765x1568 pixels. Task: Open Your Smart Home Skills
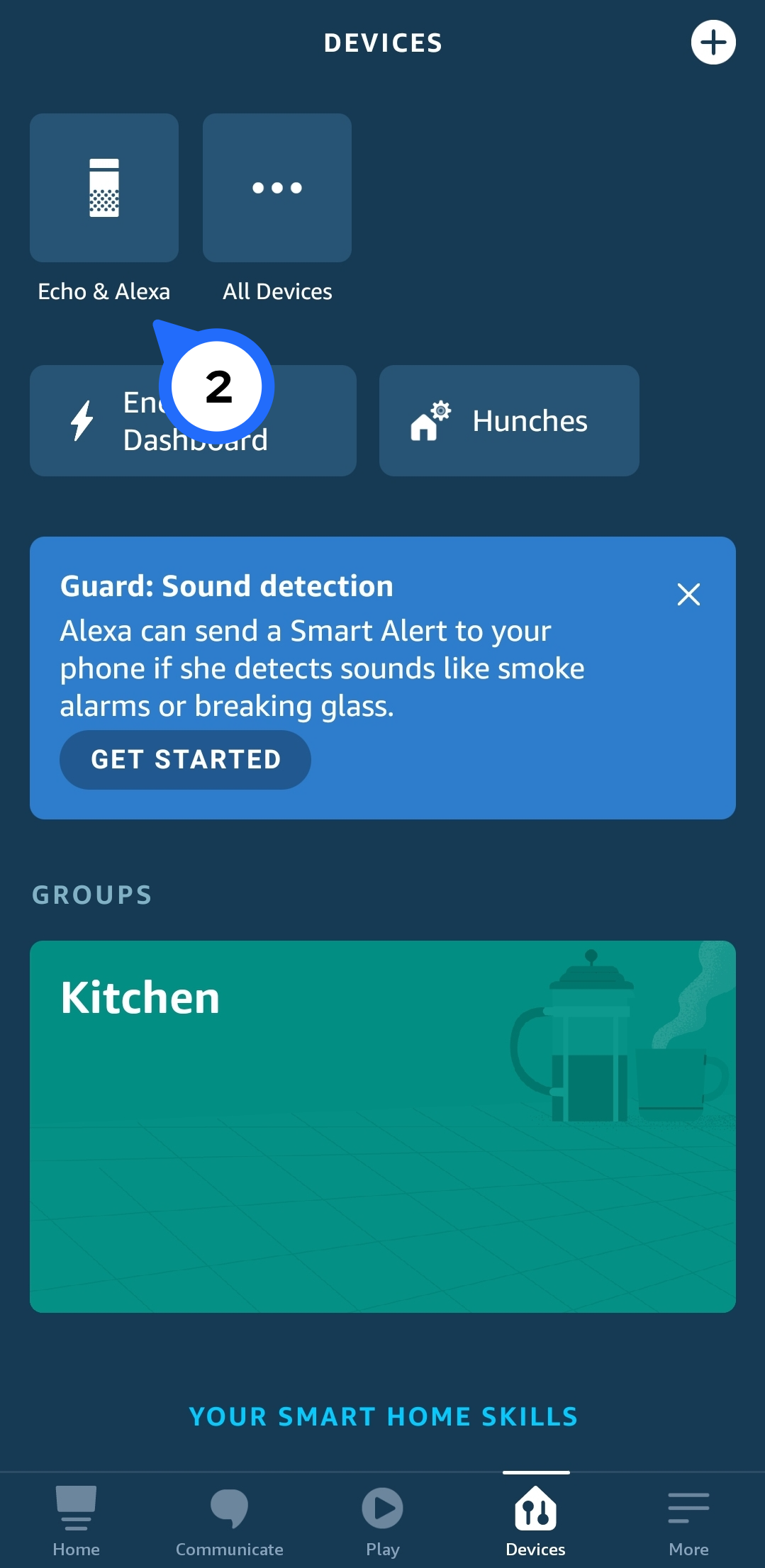(x=383, y=1416)
